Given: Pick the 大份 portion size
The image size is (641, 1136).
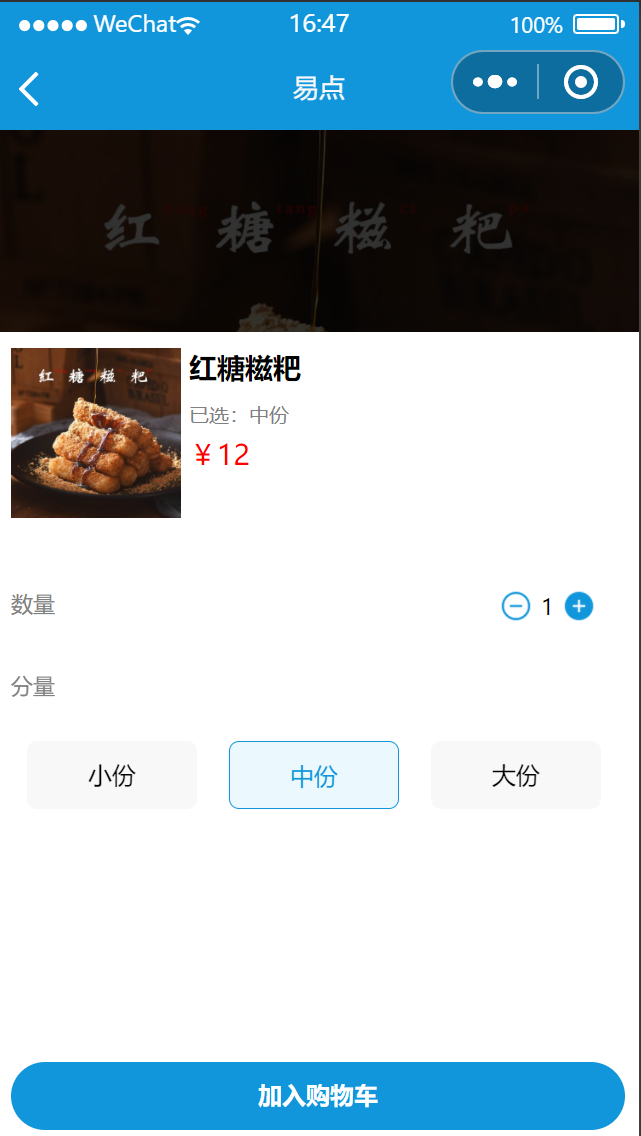Looking at the screenshot, I should [516, 775].
